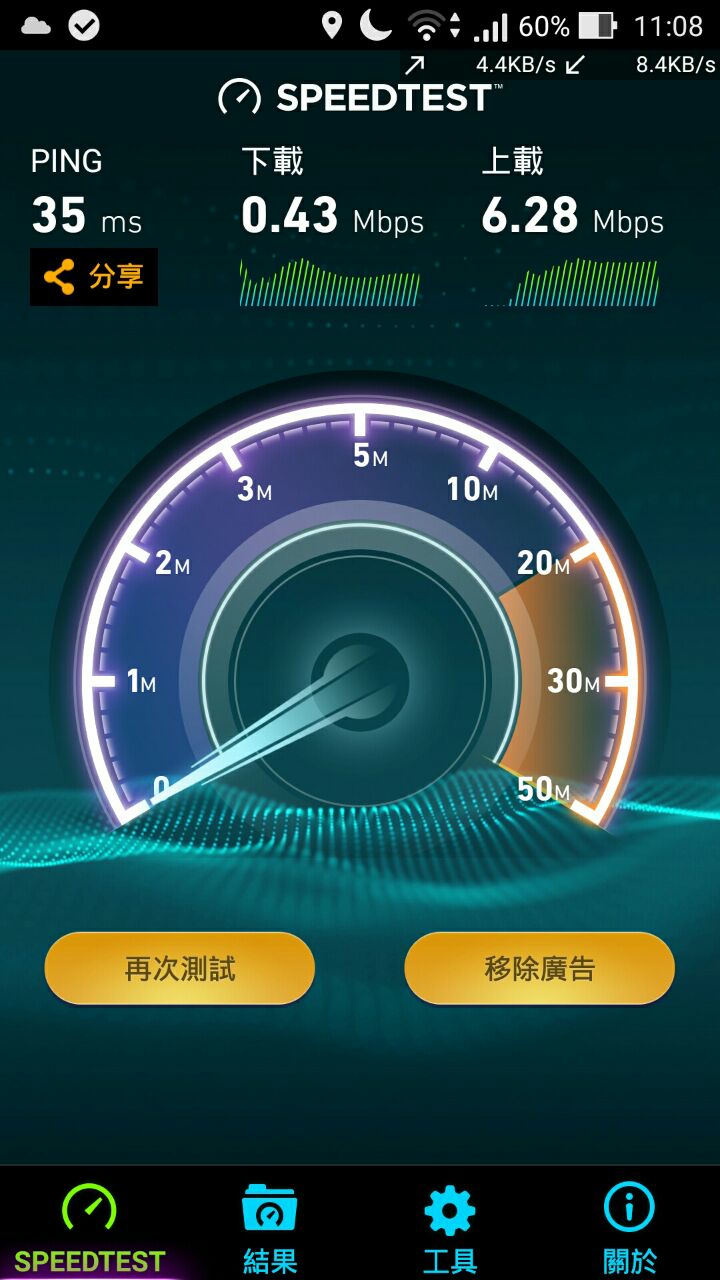Open the 結果 results tab
Viewport: 720px width, 1280px height.
point(270,1226)
